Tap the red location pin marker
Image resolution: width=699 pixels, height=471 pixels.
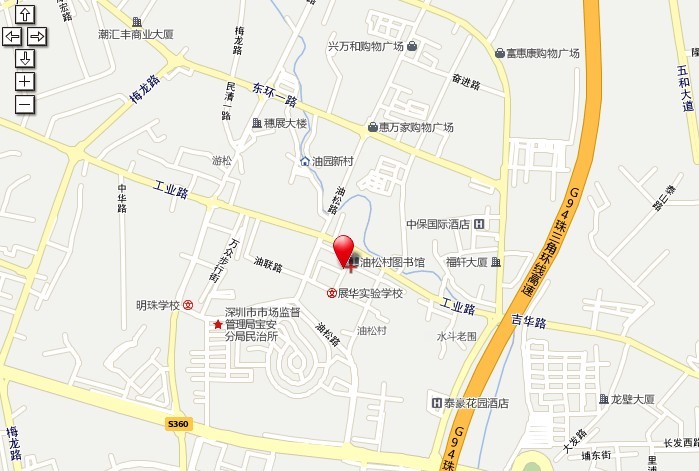click(x=344, y=248)
